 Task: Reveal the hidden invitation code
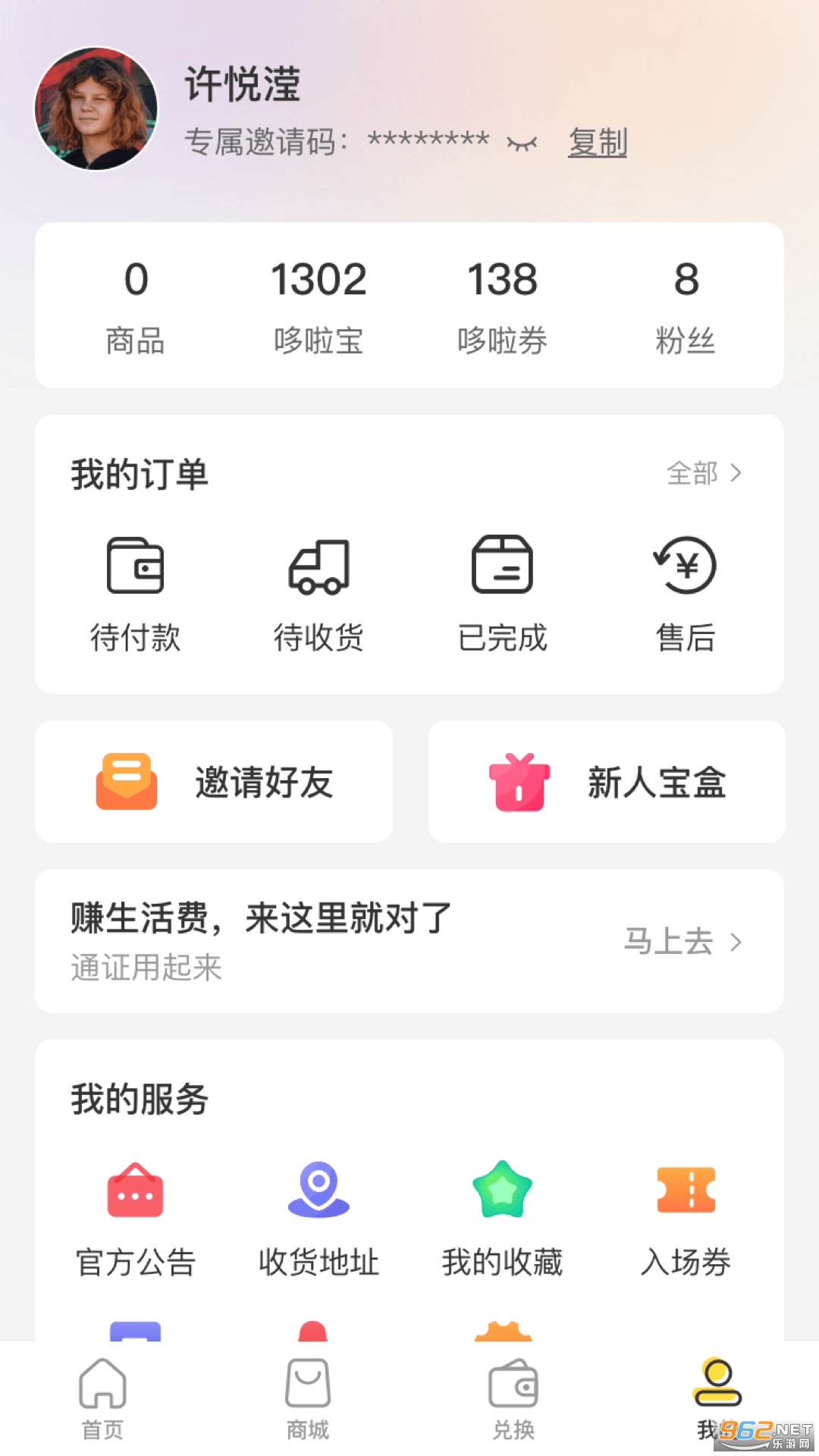pyautogui.click(x=522, y=143)
